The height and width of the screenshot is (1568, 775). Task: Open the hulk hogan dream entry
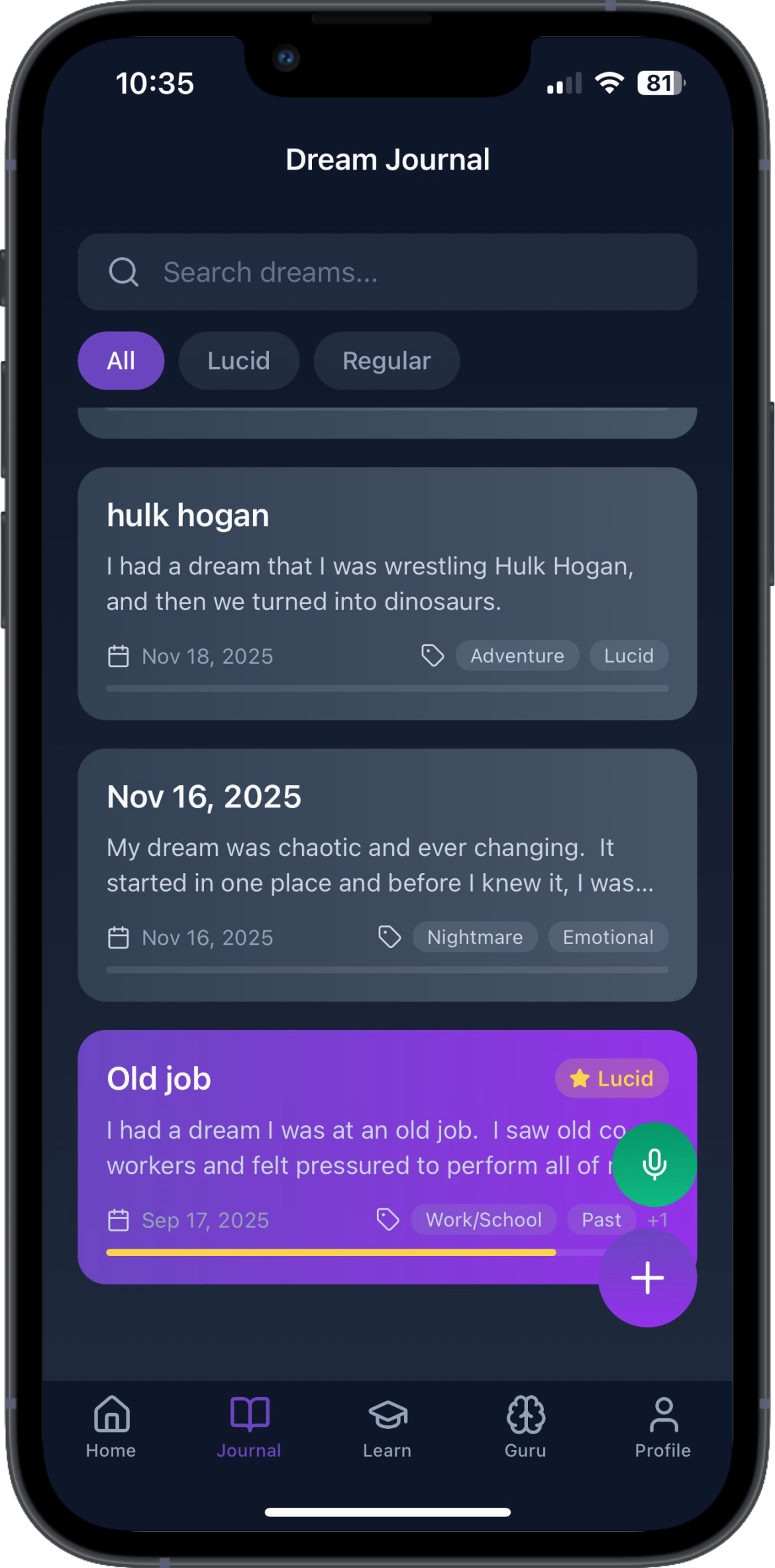(387, 583)
